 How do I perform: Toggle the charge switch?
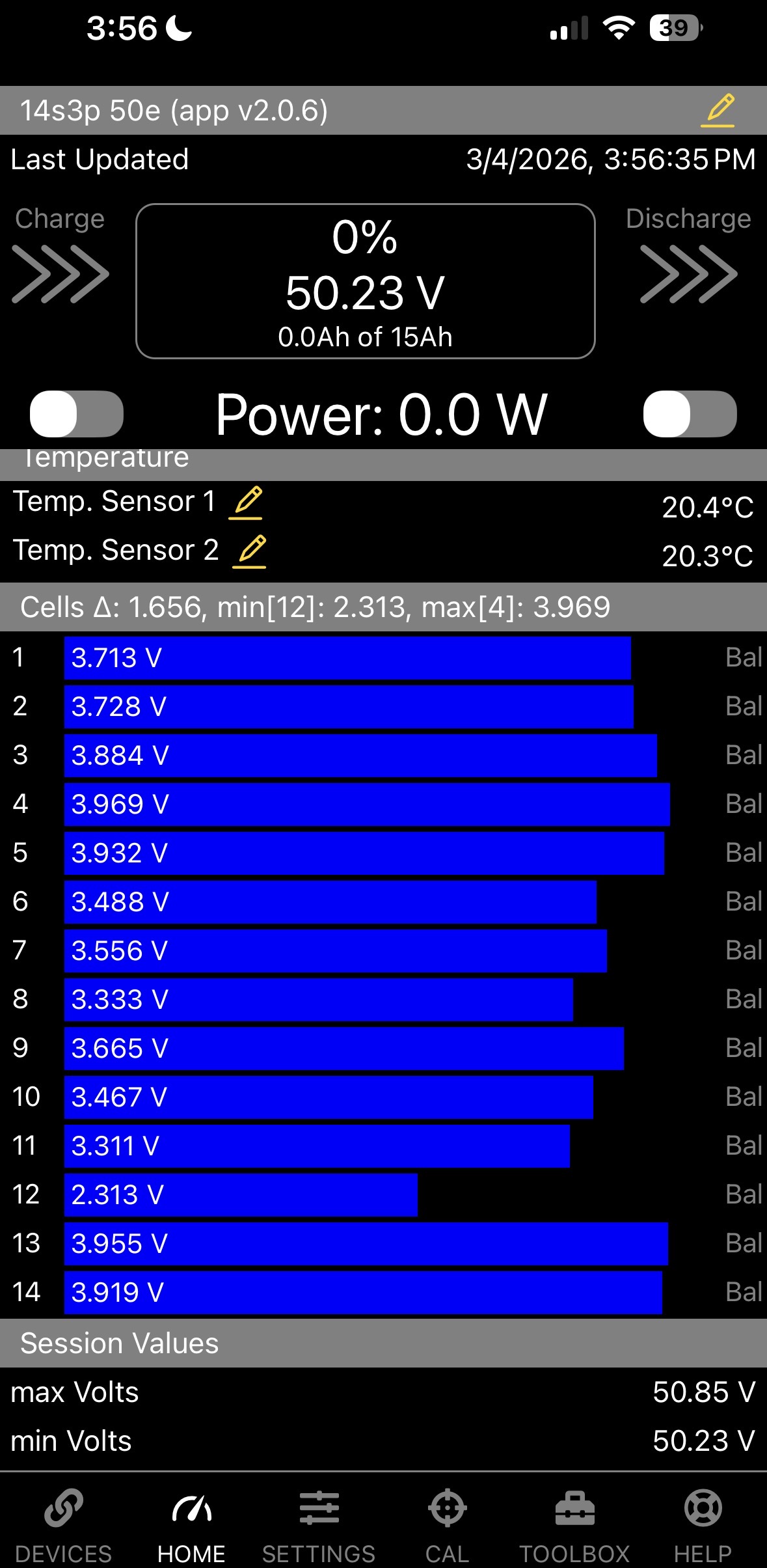pyautogui.click(x=77, y=414)
